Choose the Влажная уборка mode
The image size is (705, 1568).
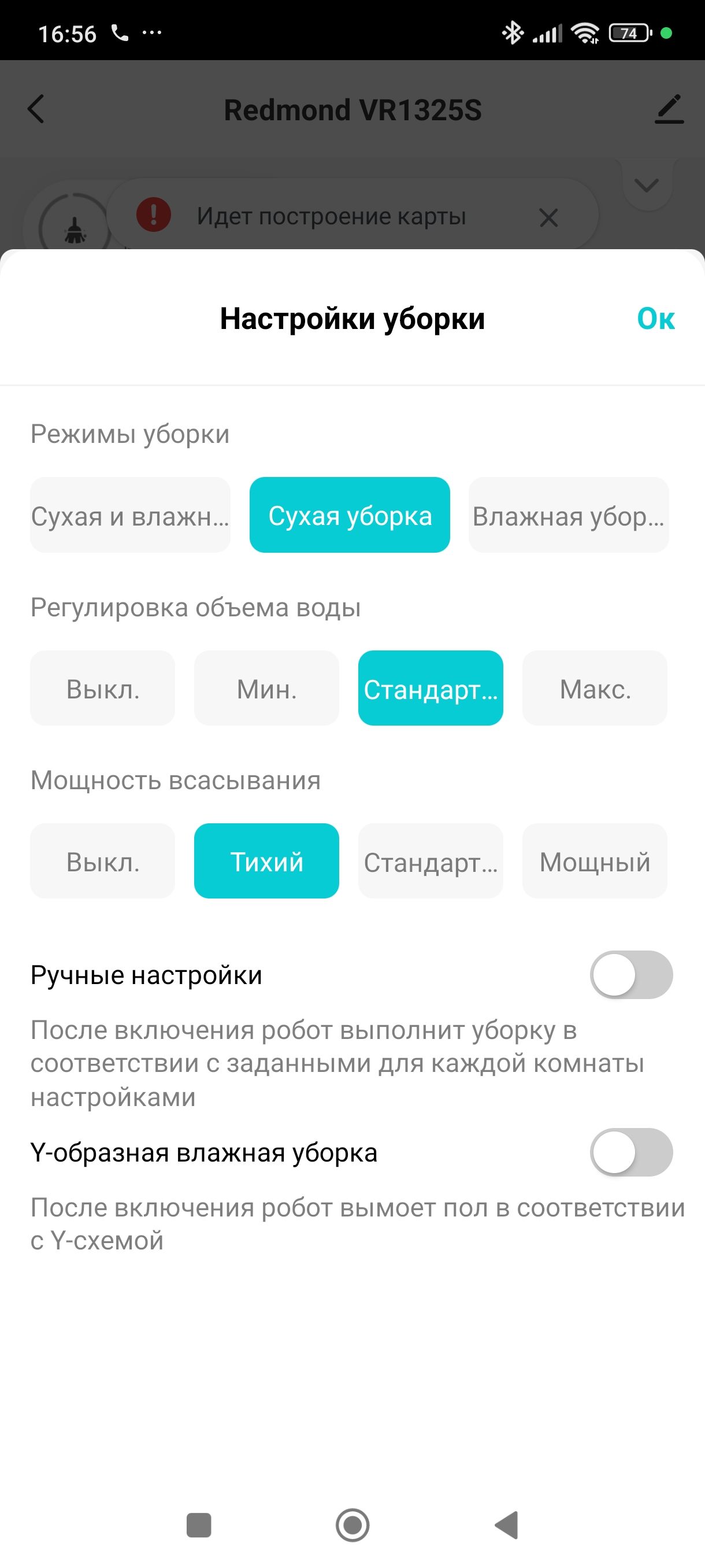pos(568,515)
